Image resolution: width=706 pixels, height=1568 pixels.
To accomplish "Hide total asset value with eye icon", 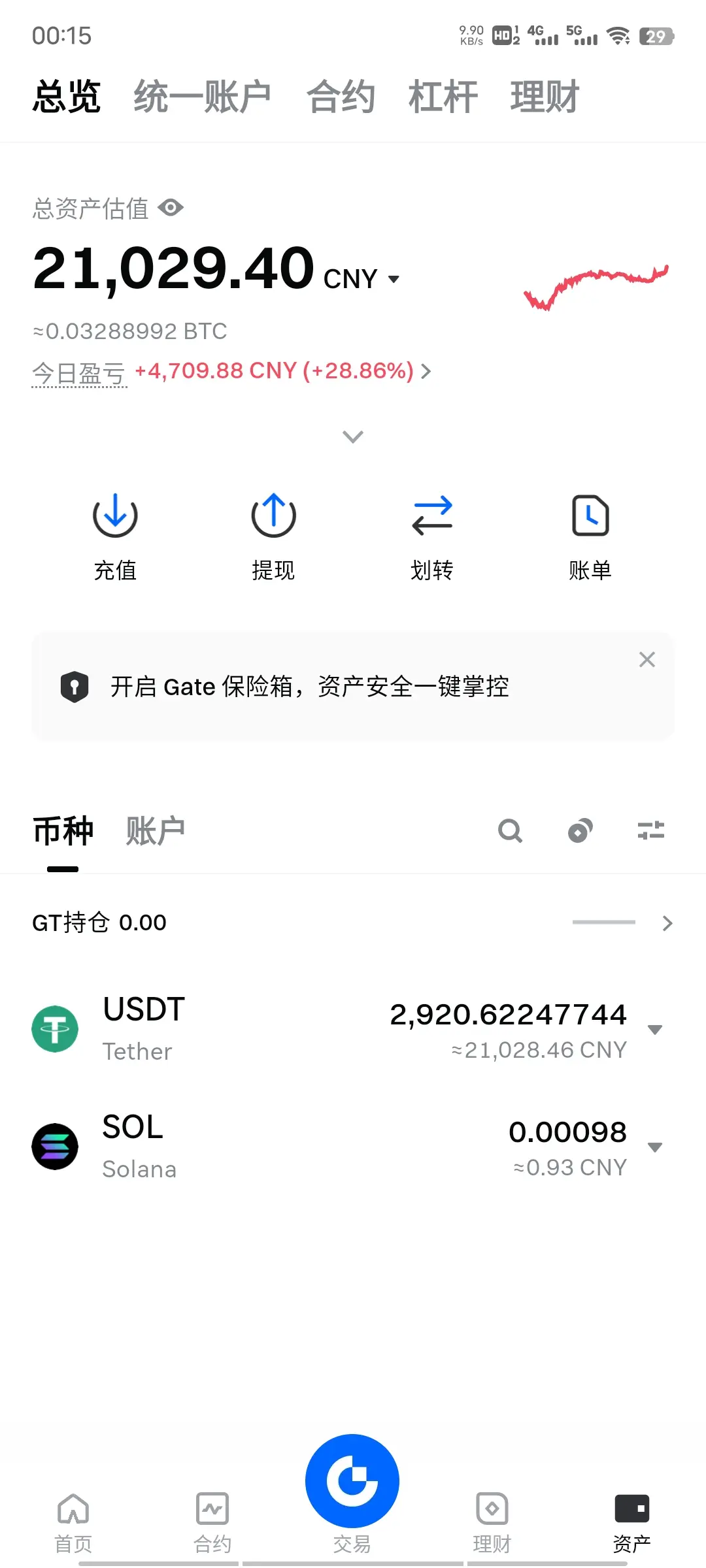I will click(x=171, y=208).
